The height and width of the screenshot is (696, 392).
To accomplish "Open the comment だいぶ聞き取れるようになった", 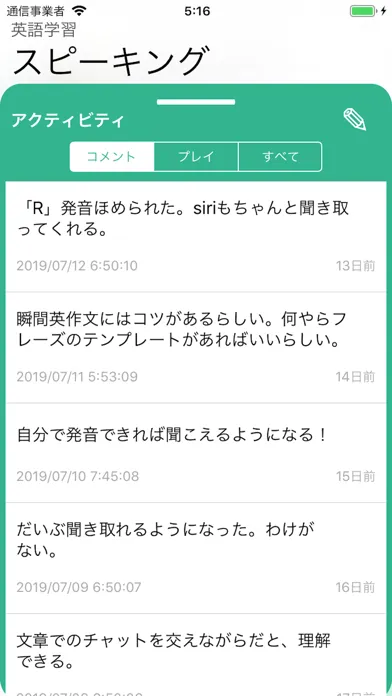I will pos(196,558).
